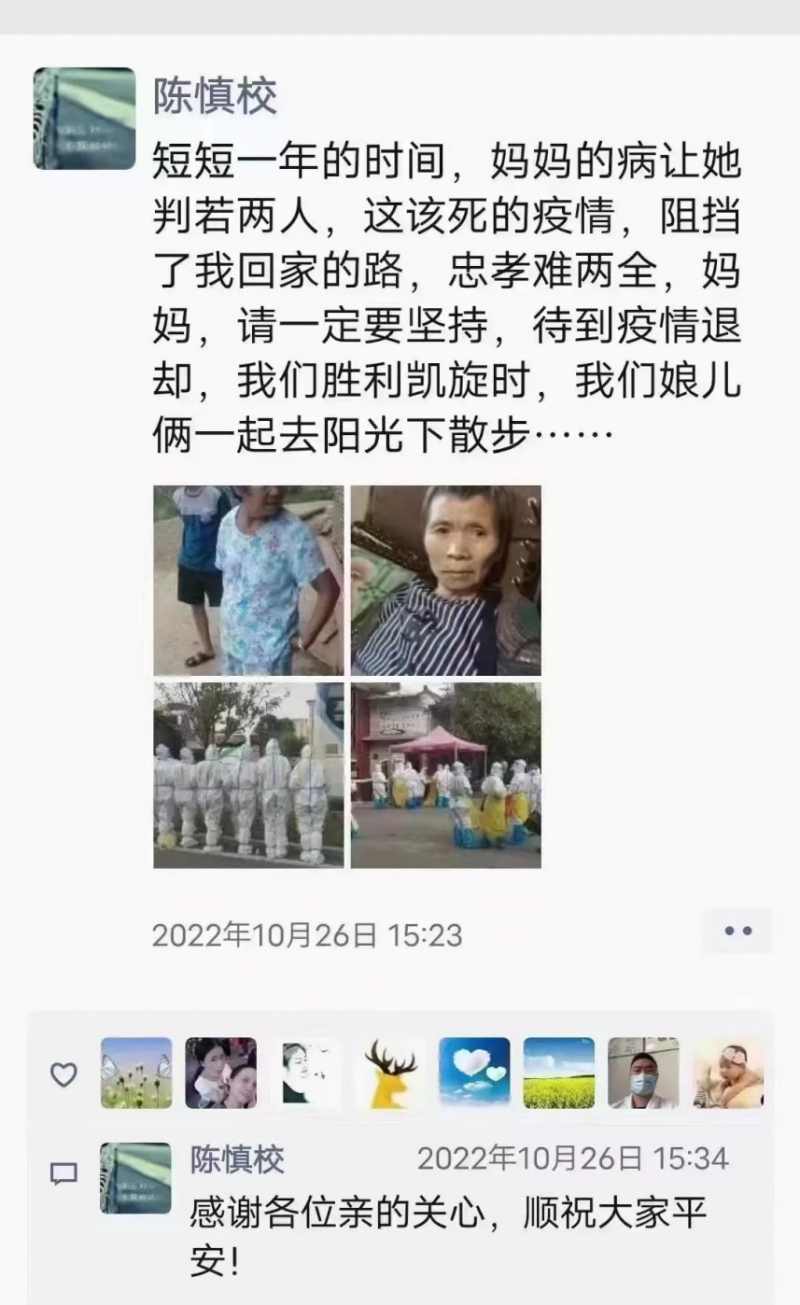The height and width of the screenshot is (1305, 800).
Task: Open the two-dot like and comment menu
Action: [x=737, y=931]
